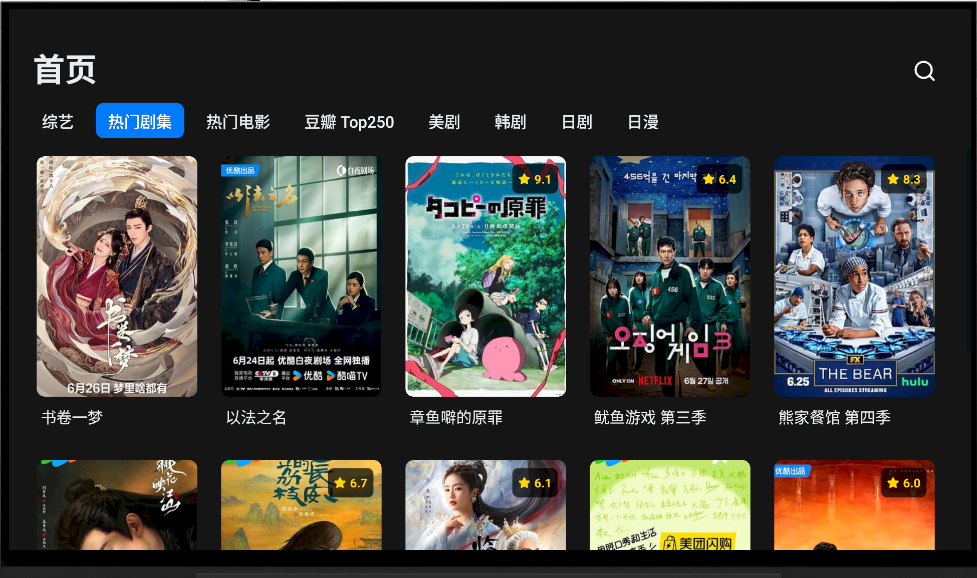Switch to the 热门电影 tab
977x578 pixels.
238,121
